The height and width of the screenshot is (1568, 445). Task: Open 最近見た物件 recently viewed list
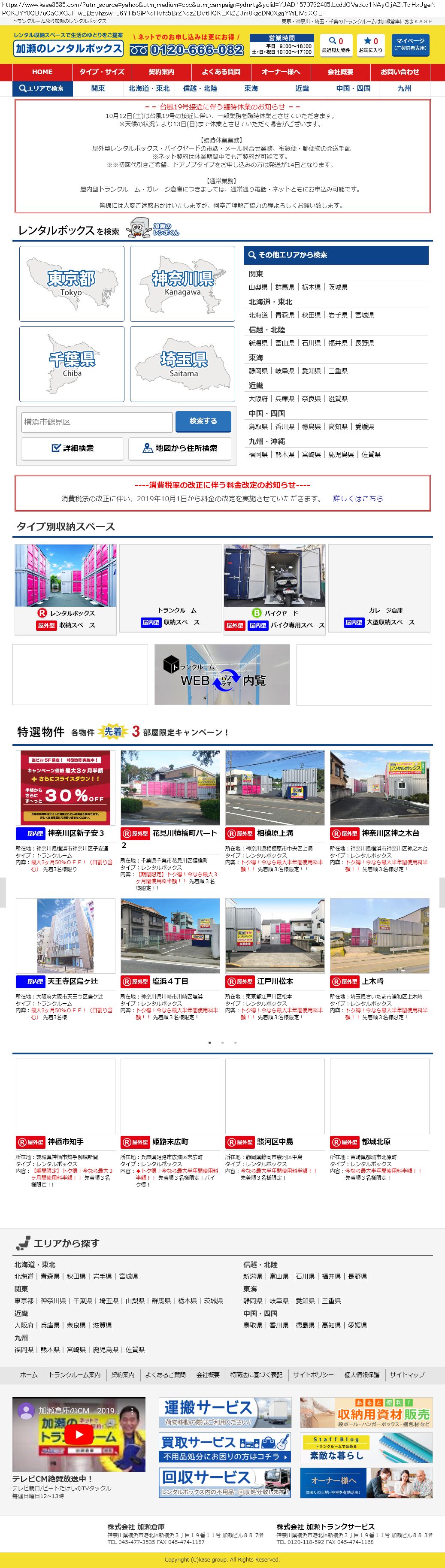click(x=336, y=45)
